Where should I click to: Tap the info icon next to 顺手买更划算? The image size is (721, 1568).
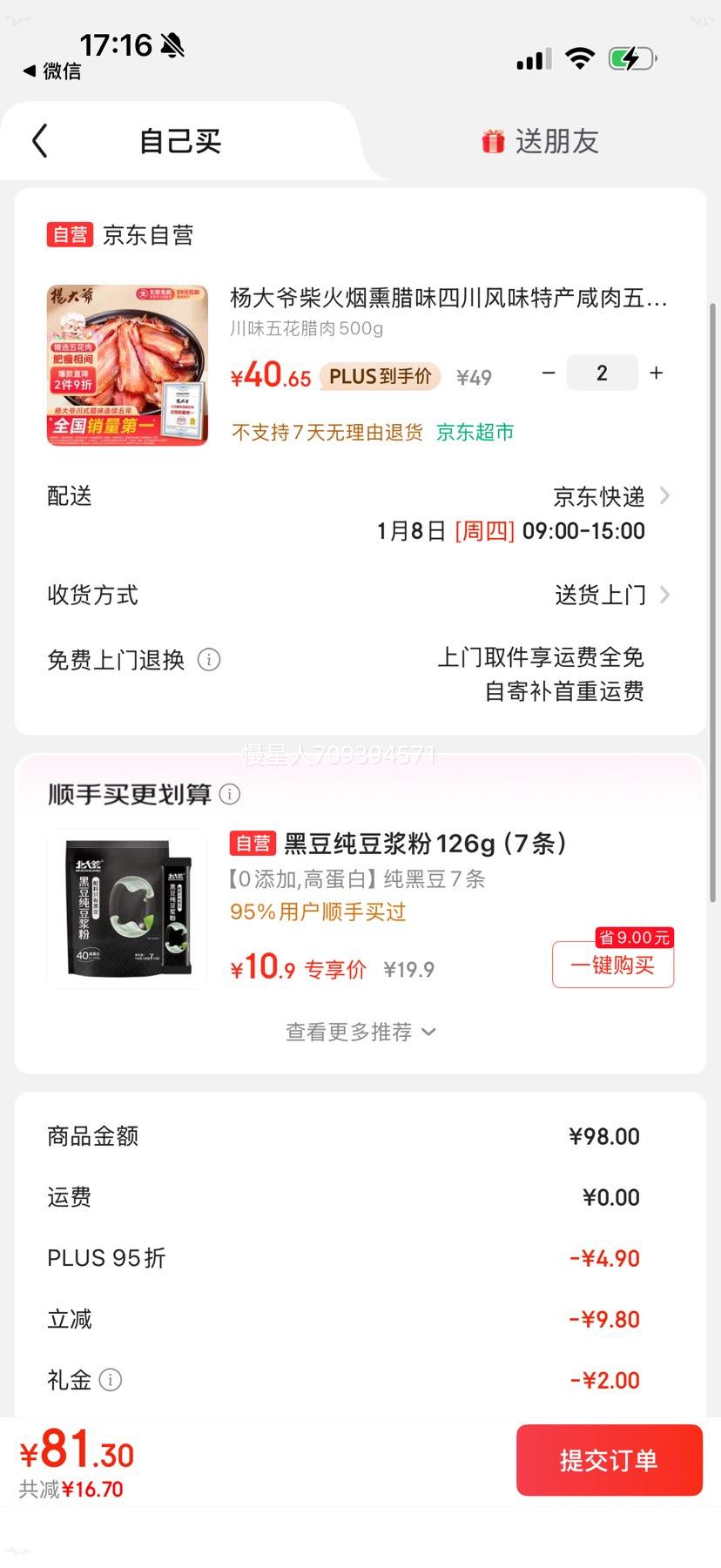pyautogui.click(x=228, y=794)
